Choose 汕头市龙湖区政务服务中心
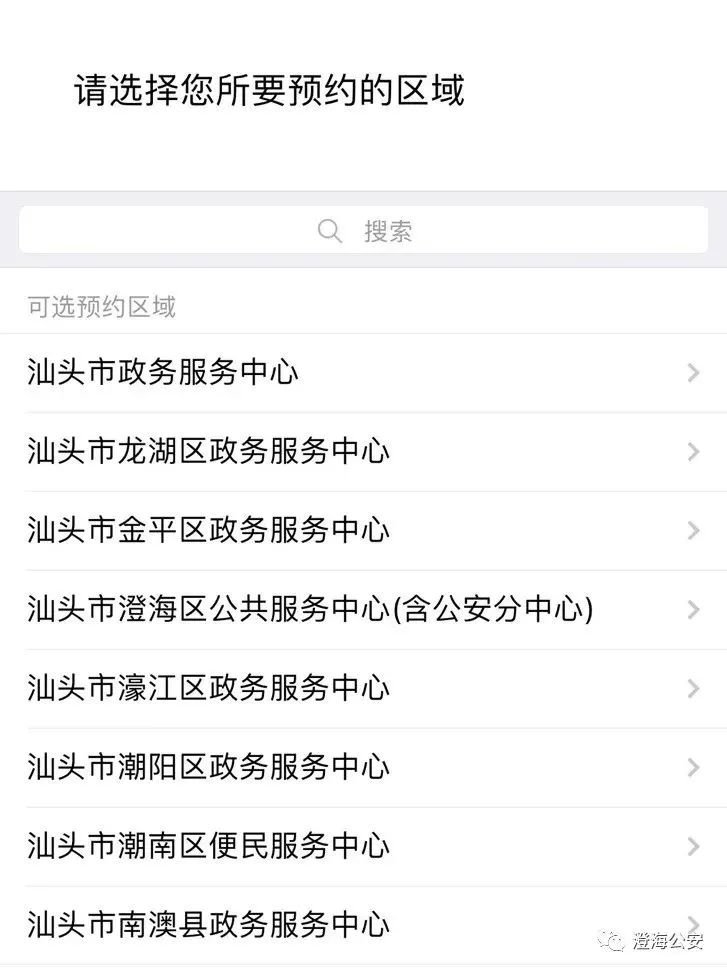The width and height of the screenshot is (727, 973). (x=363, y=452)
